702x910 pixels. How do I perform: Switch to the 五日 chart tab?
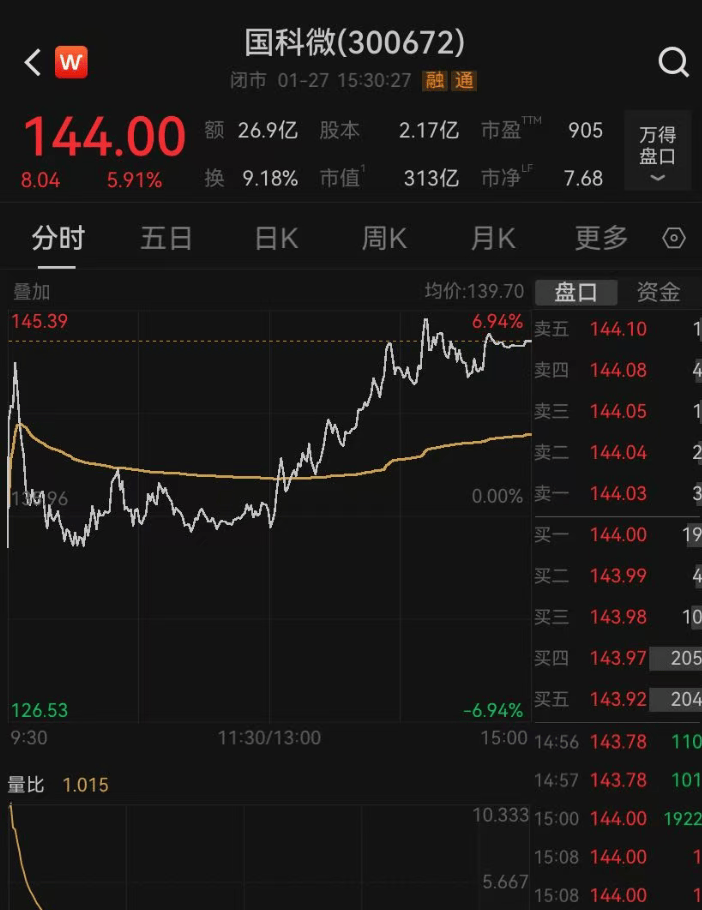[x=166, y=238]
